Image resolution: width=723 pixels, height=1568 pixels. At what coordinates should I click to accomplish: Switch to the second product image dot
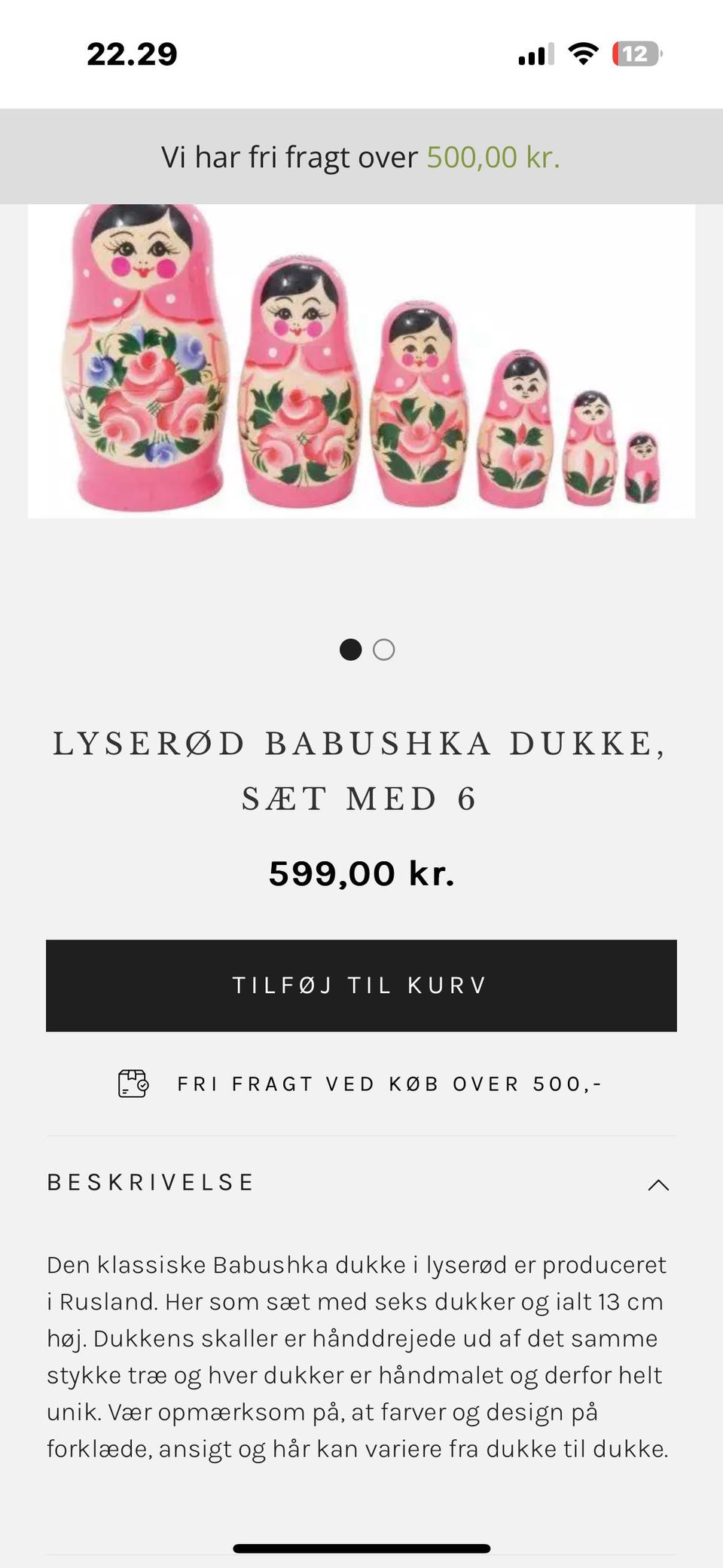384,650
